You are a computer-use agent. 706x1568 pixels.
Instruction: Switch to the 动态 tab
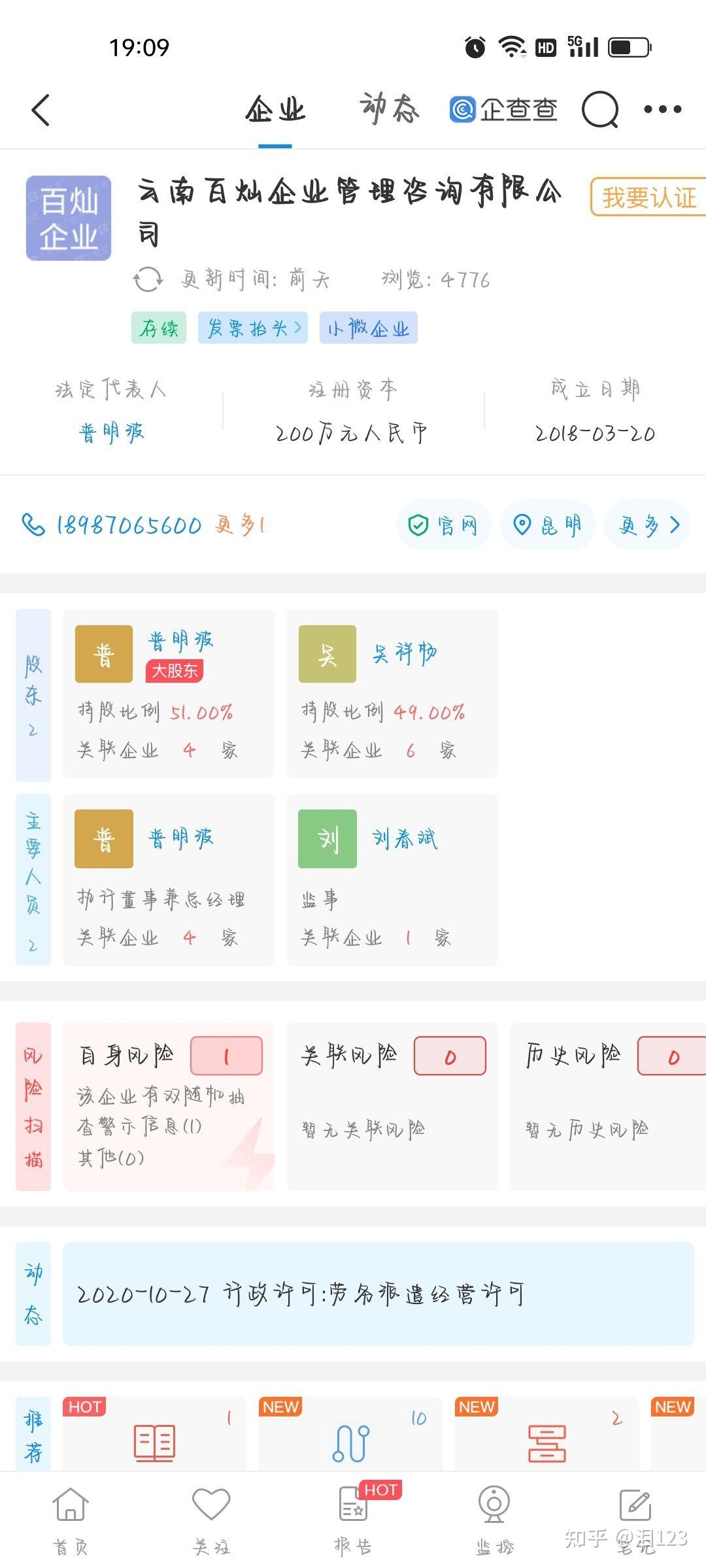pyautogui.click(x=389, y=106)
